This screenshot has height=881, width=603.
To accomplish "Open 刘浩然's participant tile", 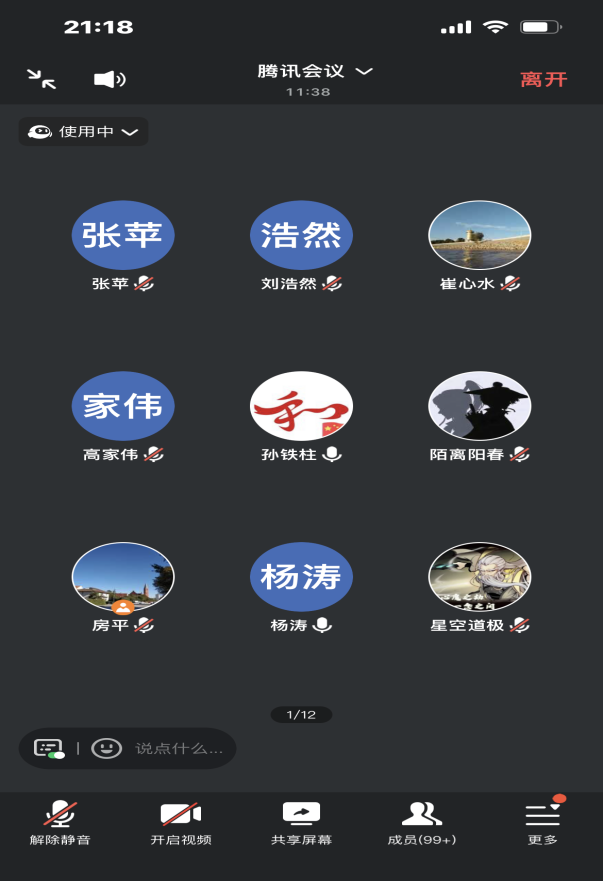I will 300,236.
